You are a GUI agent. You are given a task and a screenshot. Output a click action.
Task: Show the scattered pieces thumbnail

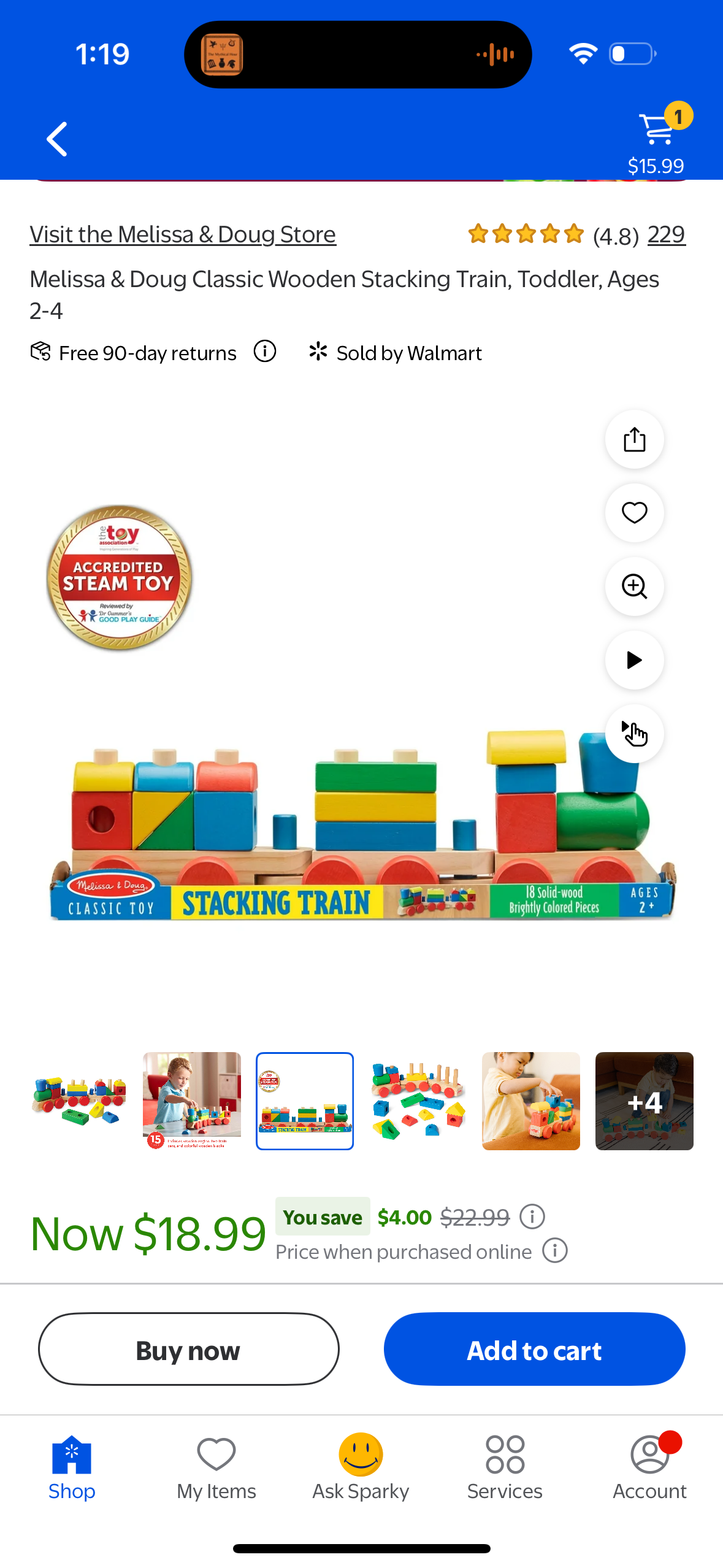coord(418,1101)
